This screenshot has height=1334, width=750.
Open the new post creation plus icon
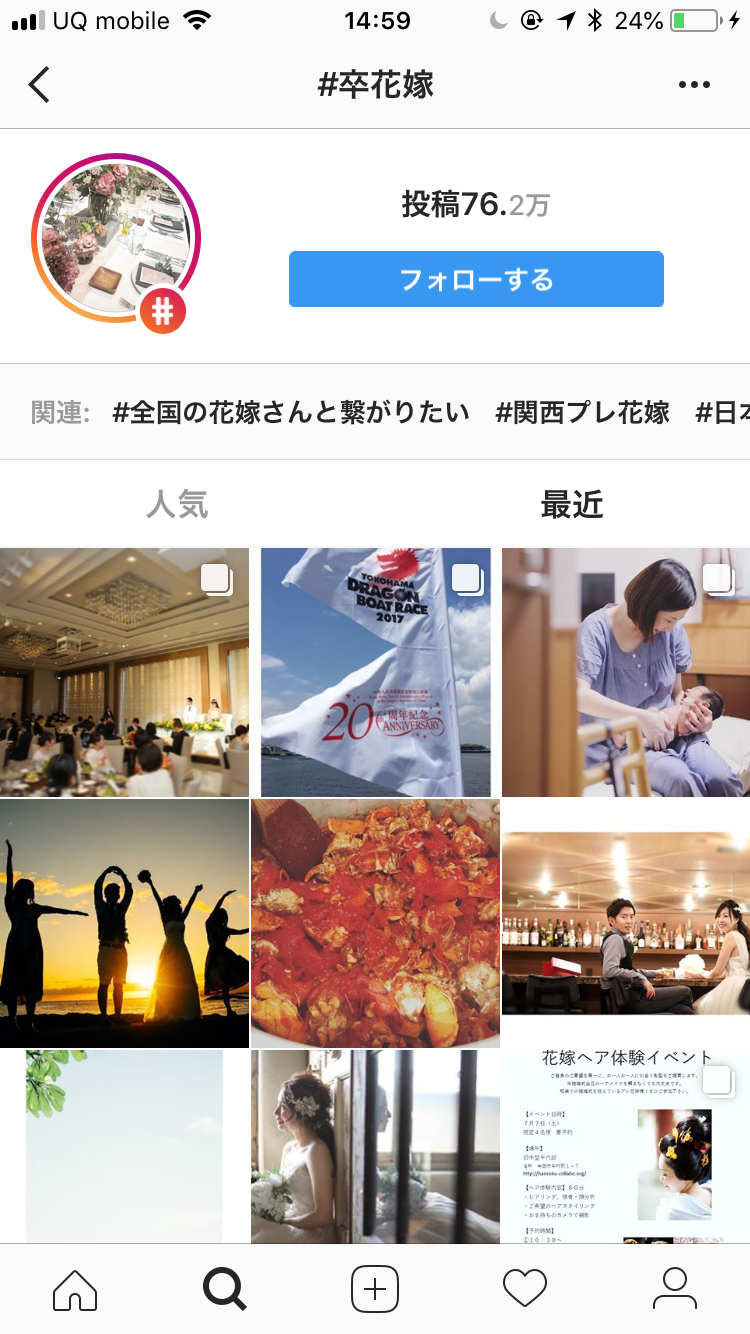coord(374,1289)
